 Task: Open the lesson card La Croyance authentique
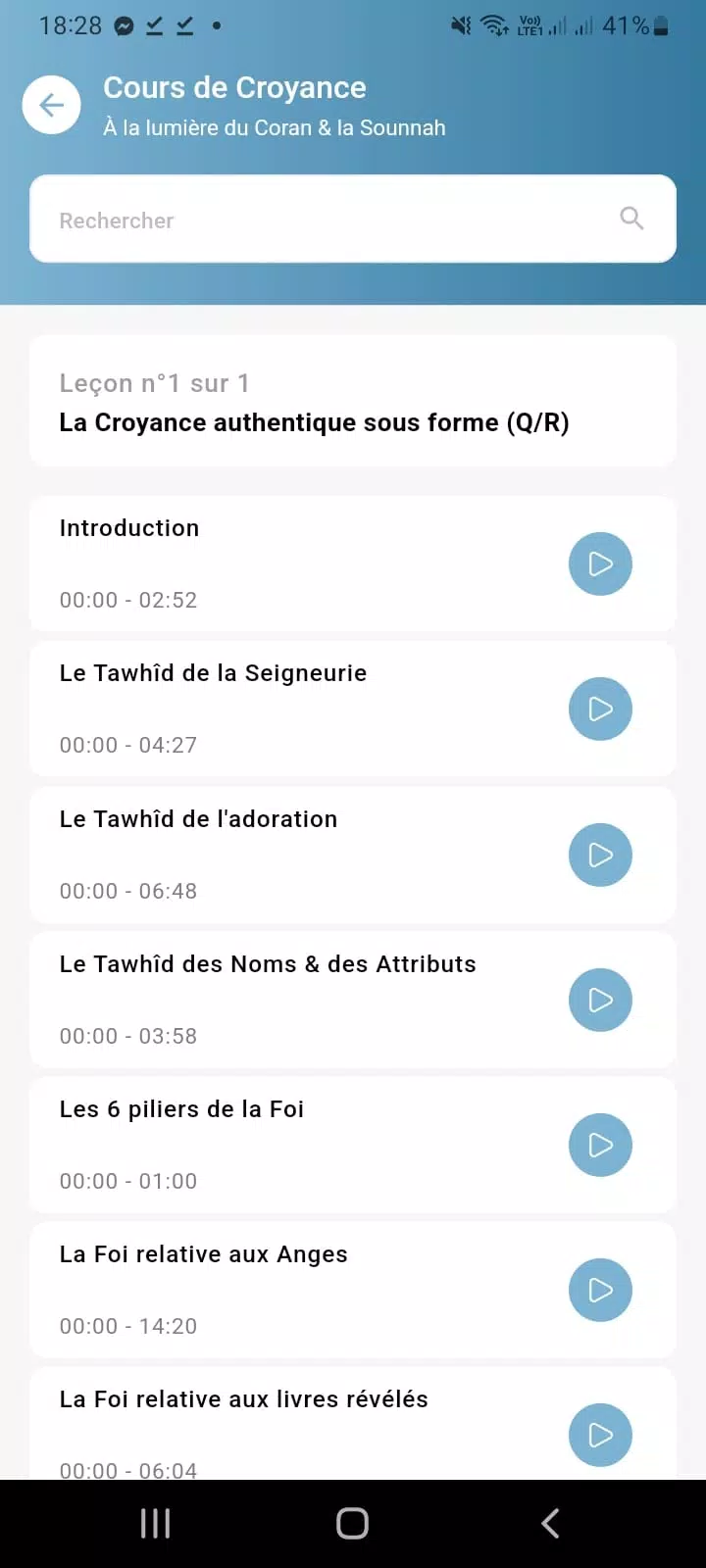[353, 401]
